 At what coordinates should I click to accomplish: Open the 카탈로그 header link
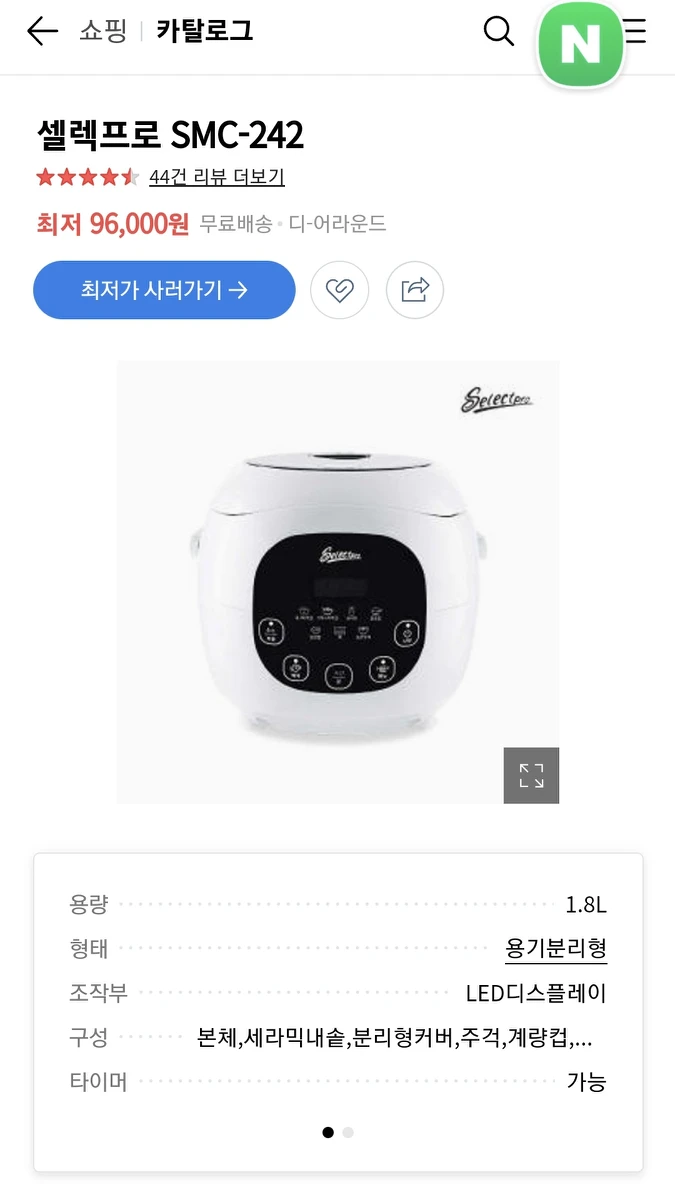(x=205, y=32)
